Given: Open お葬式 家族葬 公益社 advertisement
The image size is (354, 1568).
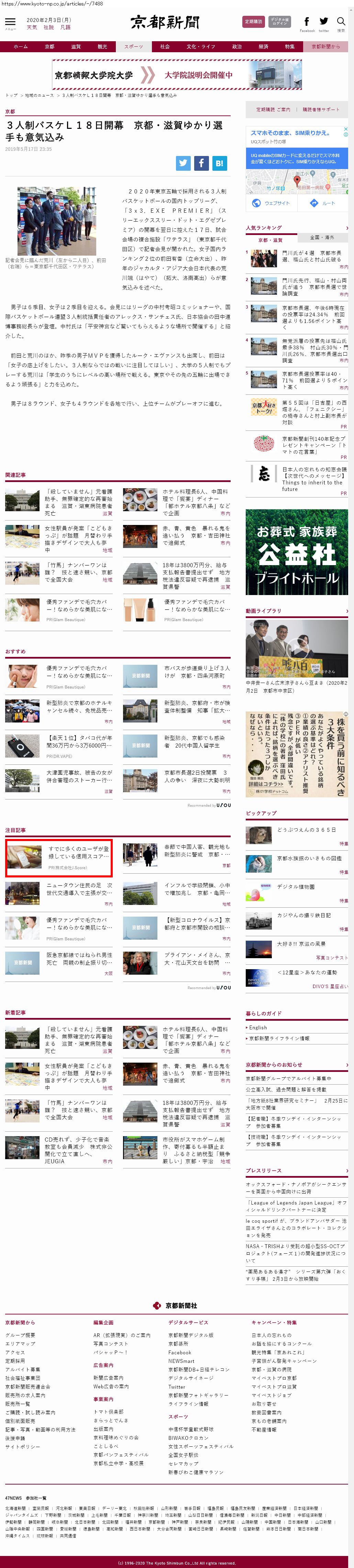Looking at the screenshot, I should tap(297, 551).
